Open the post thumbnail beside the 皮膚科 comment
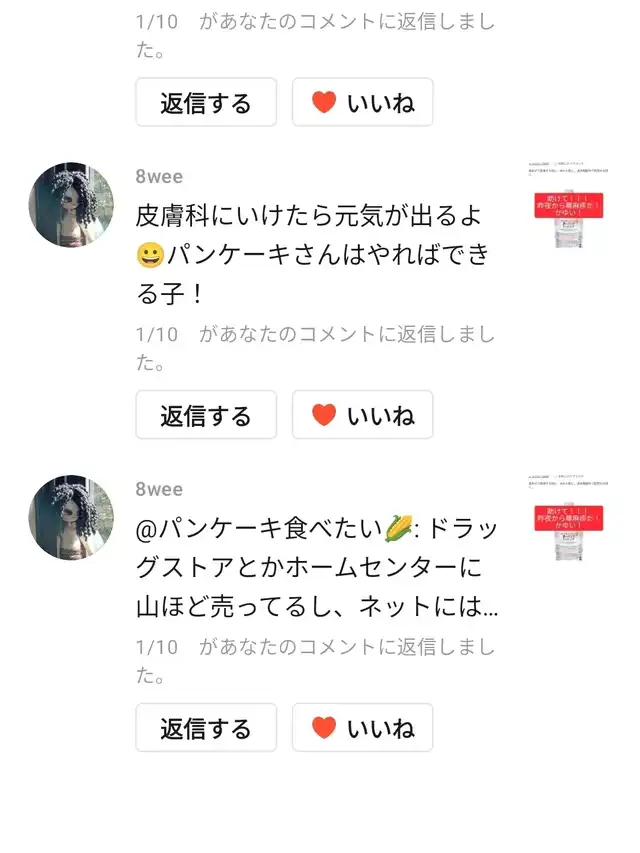This screenshot has width=640, height=853. tap(569, 204)
